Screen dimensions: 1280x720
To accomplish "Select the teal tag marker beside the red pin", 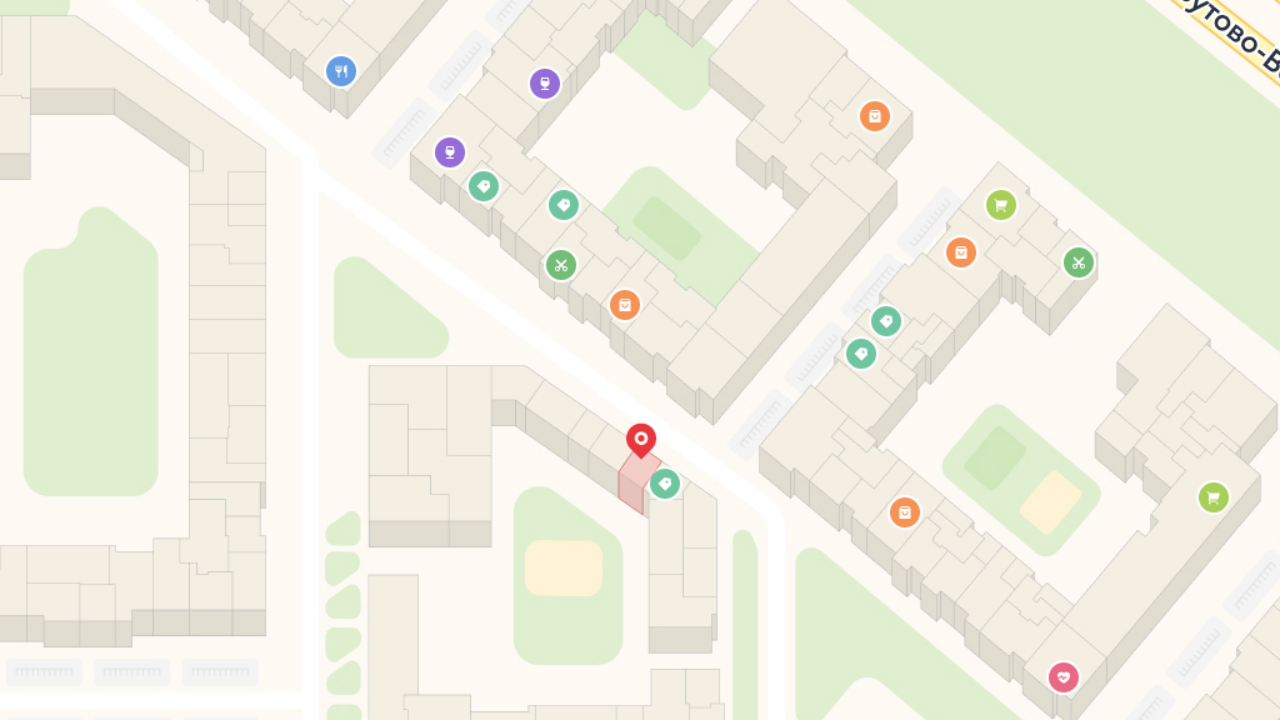I will coord(665,484).
